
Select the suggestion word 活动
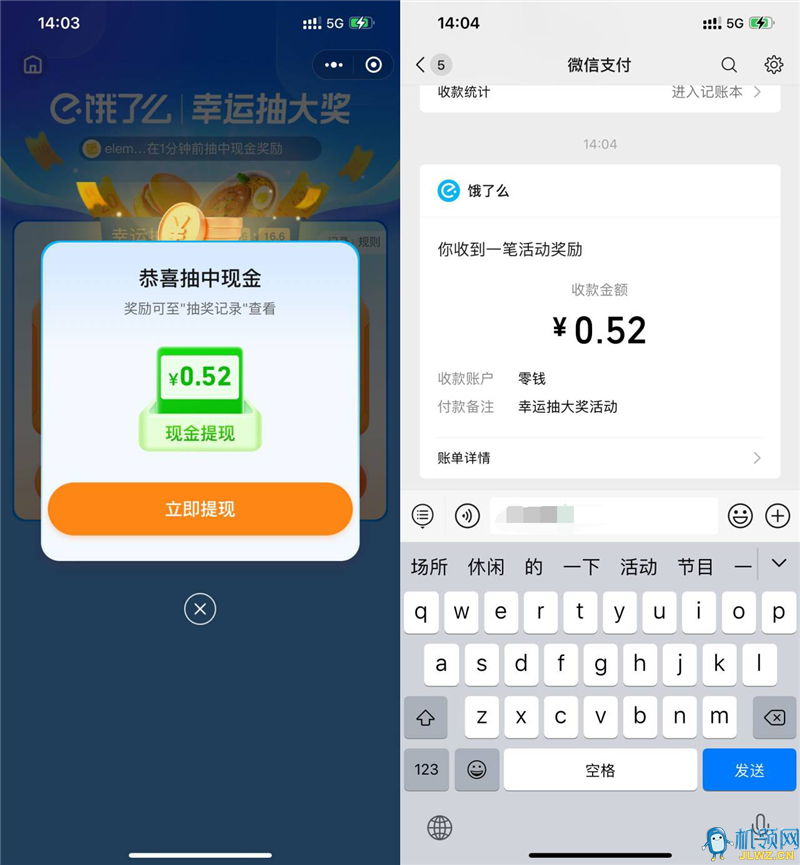(x=638, y=567)
